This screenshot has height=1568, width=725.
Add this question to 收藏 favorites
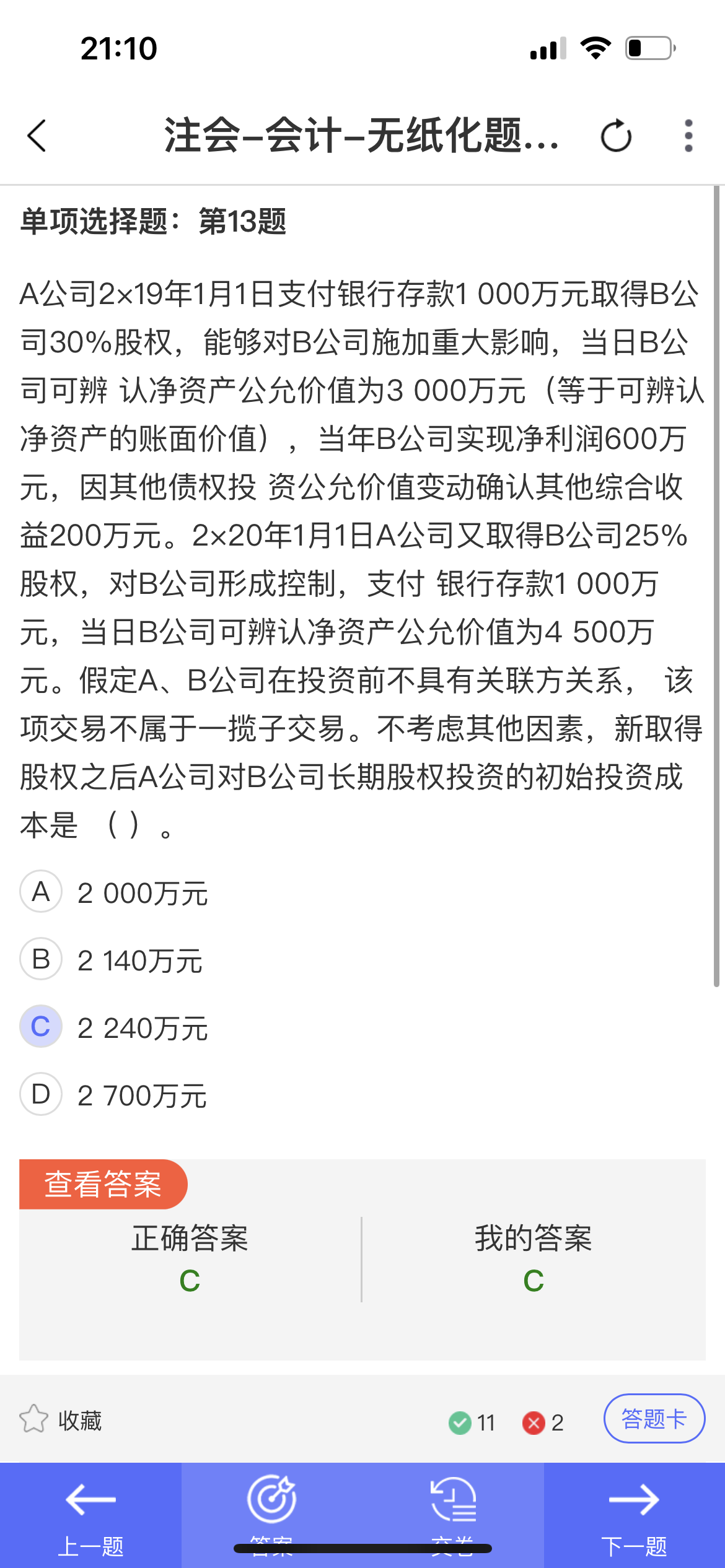pos(60,1419)
